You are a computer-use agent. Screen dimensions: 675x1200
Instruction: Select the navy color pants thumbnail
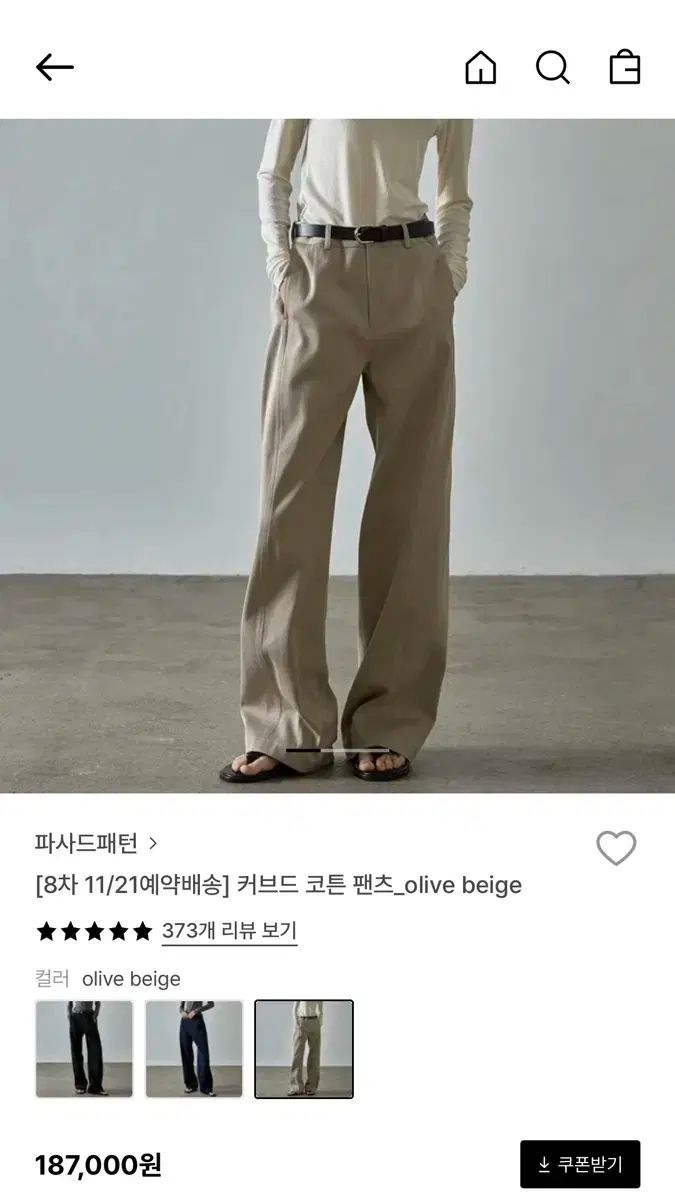pyautogui.click(x=194, y=1049)
